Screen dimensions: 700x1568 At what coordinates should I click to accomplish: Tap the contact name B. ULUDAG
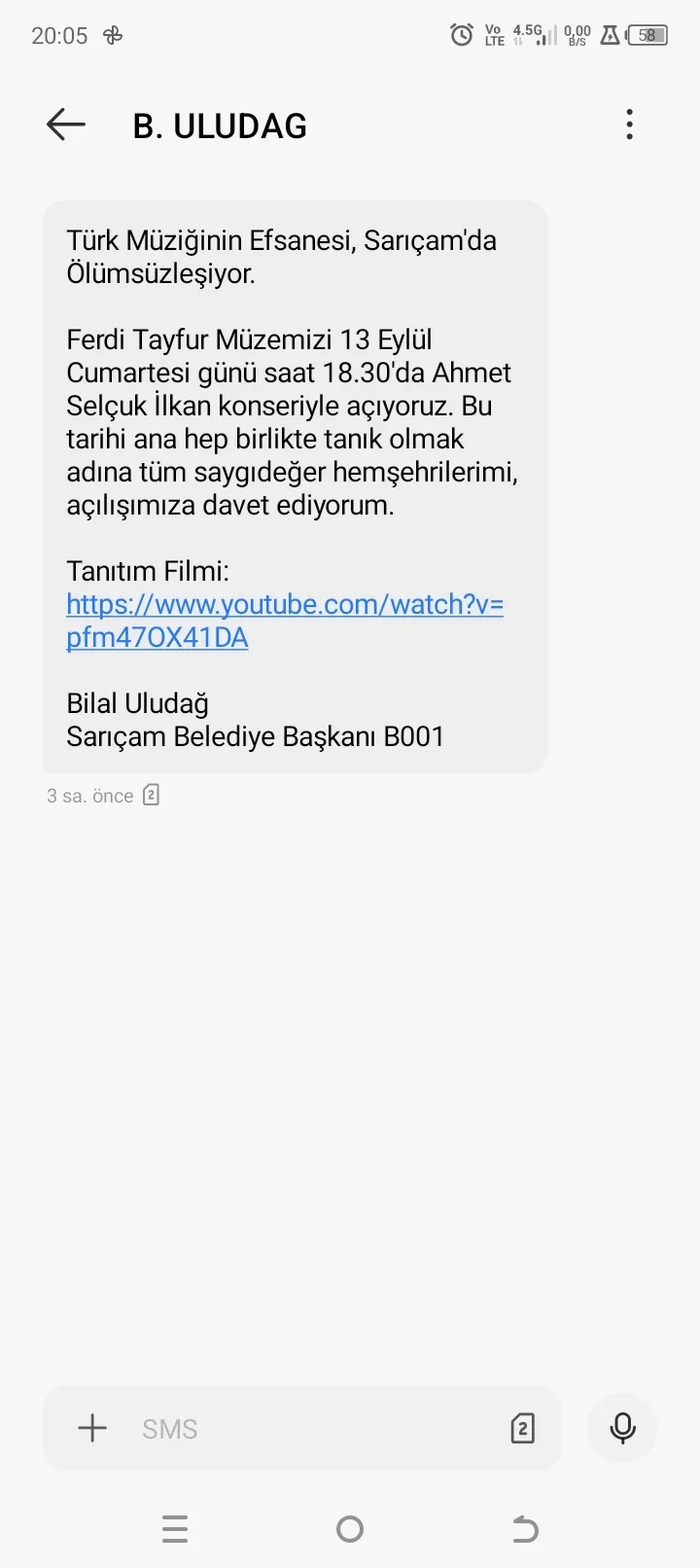pyautogui.click(x=221, y=125)
